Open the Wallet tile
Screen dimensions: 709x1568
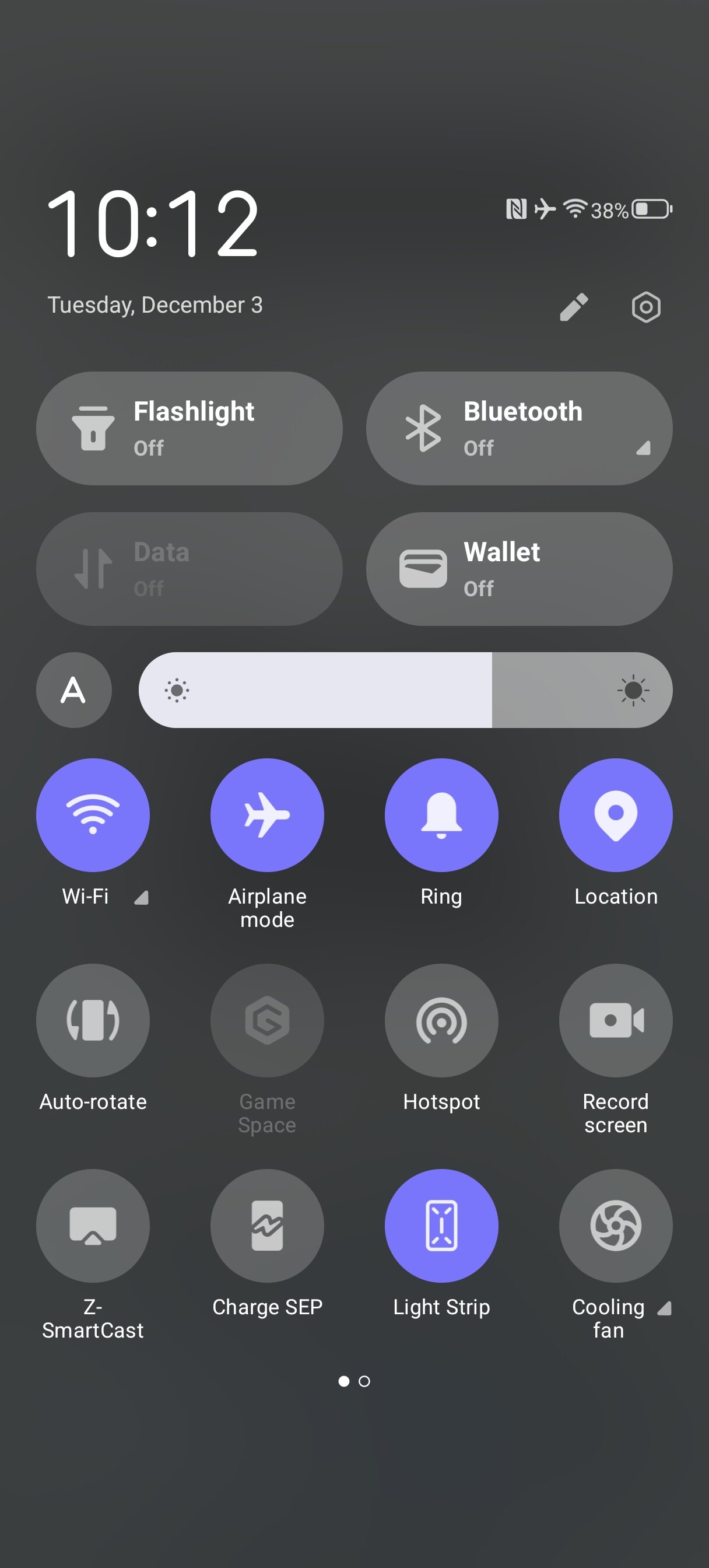pos(519,569)
